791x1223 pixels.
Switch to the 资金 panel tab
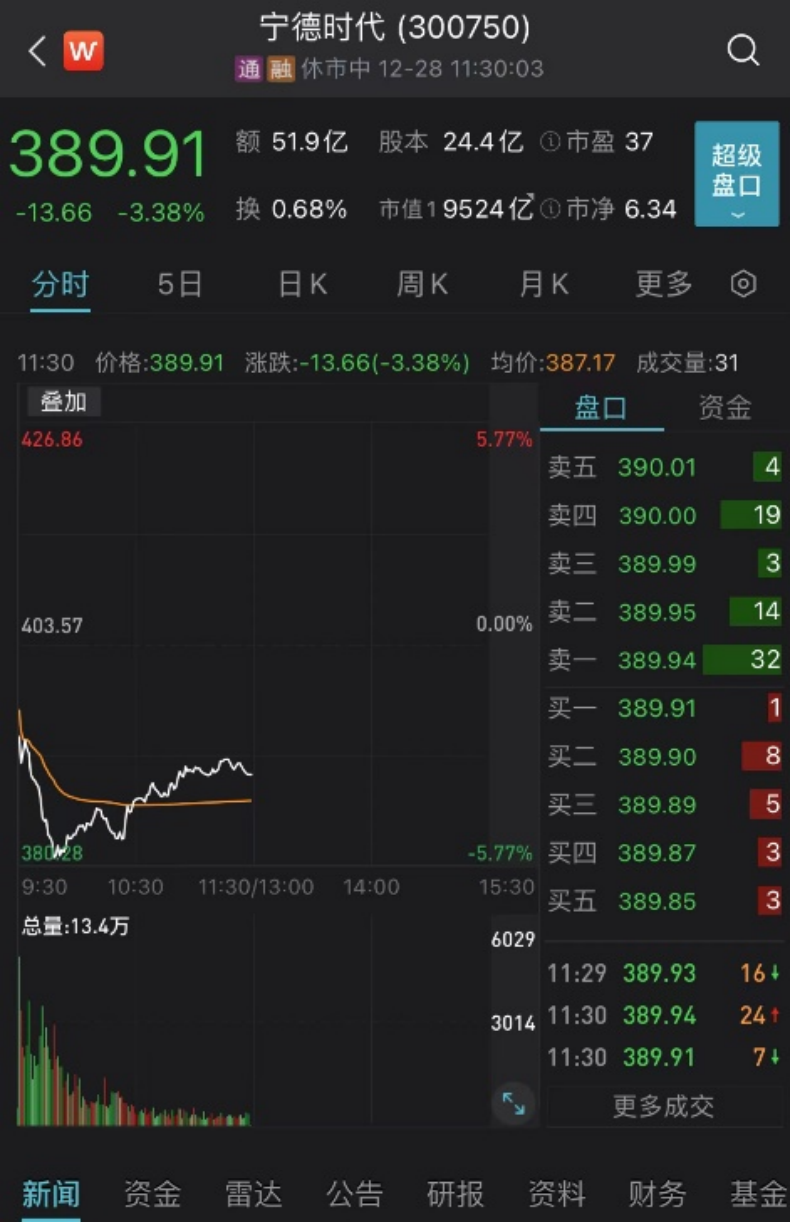tap(724, 407)
